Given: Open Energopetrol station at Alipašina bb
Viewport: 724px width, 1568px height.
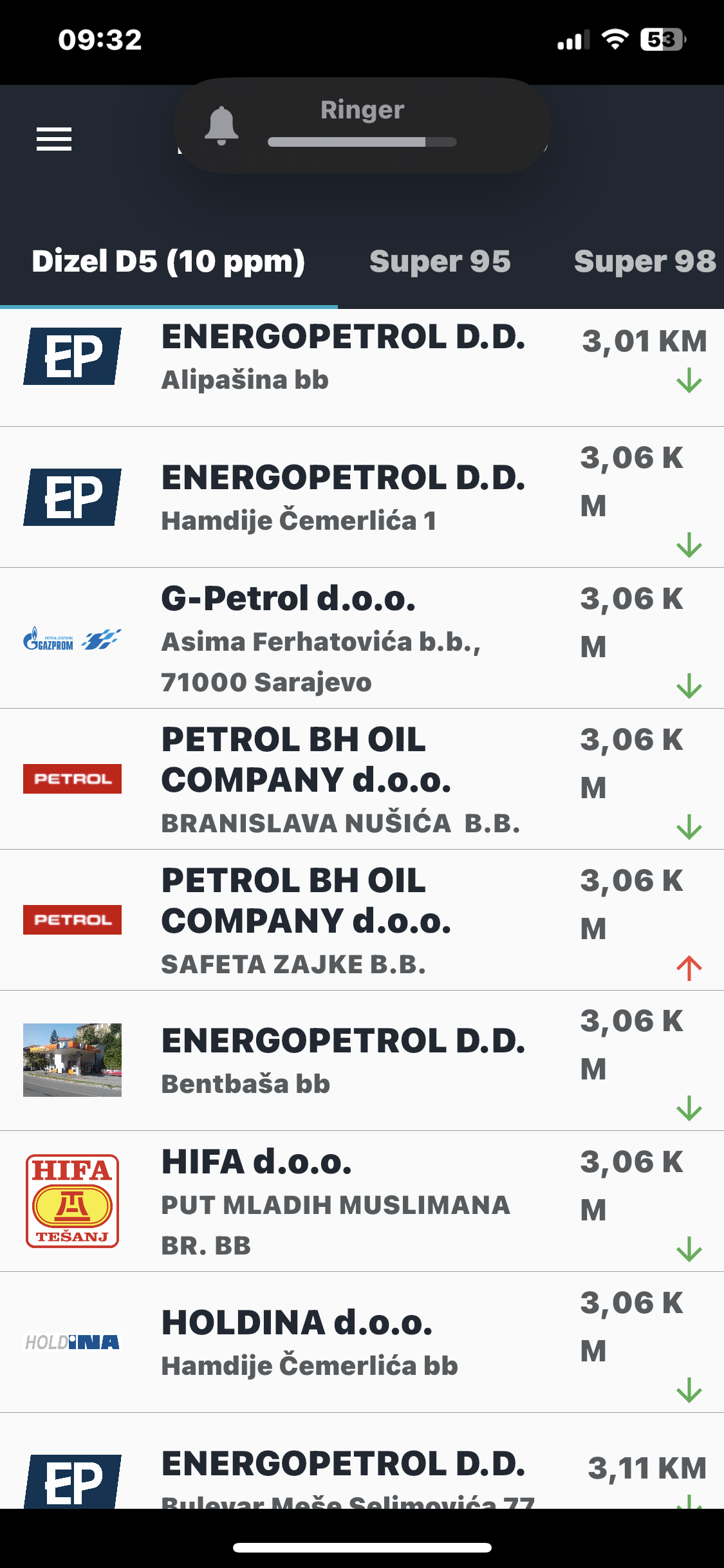Looking at the screenshot, I should 362,368.
